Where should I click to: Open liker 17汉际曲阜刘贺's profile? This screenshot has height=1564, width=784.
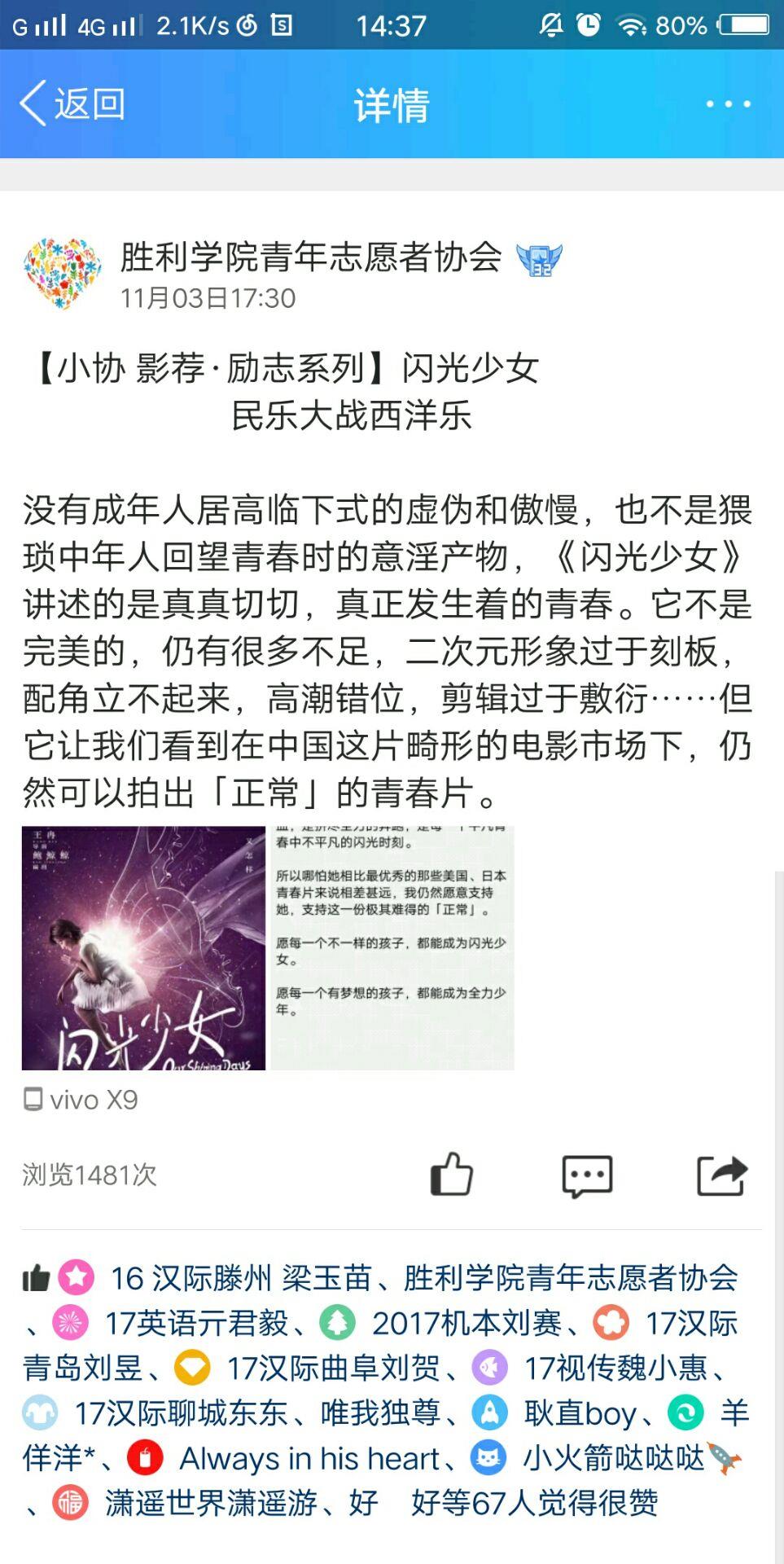coord(333,1368)
